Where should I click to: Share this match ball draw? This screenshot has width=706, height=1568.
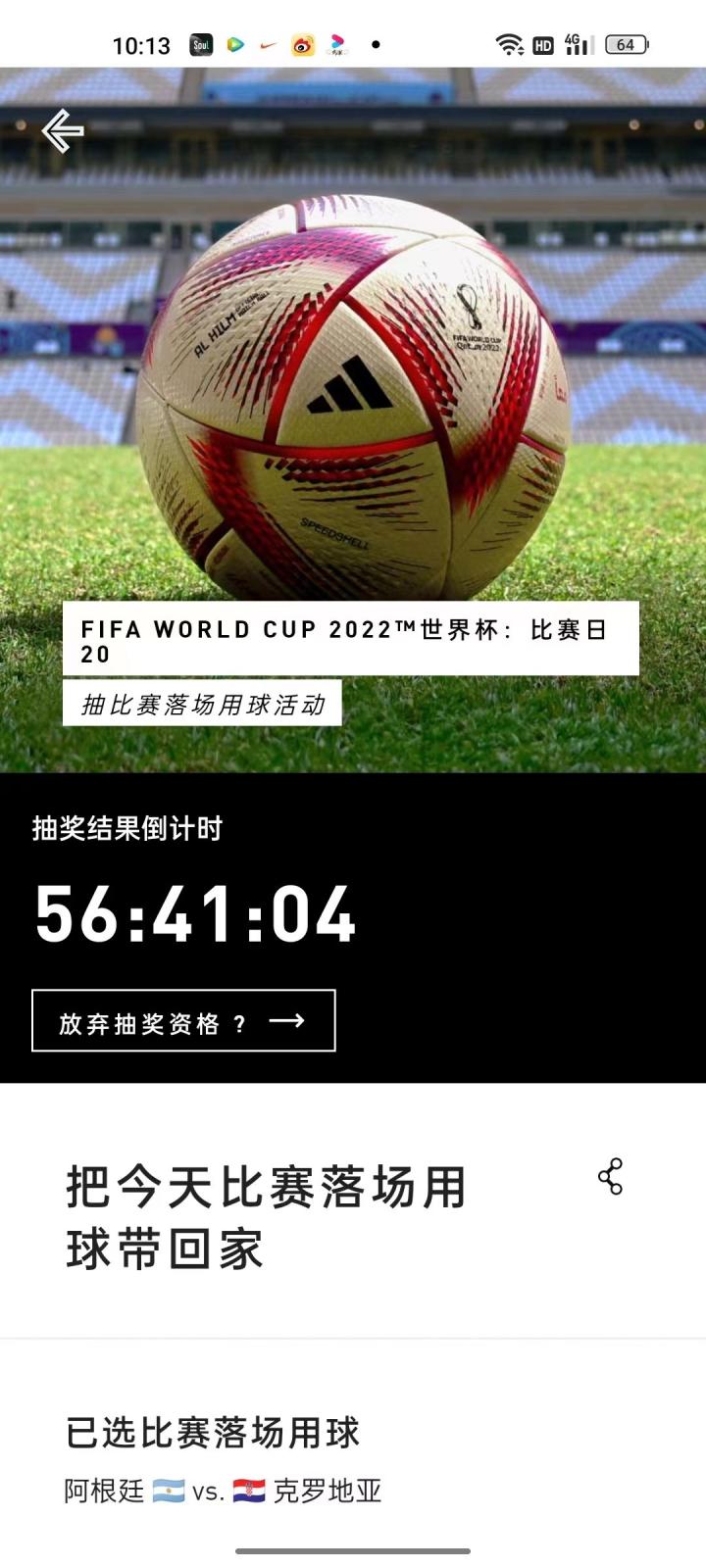click(610, 1176)
